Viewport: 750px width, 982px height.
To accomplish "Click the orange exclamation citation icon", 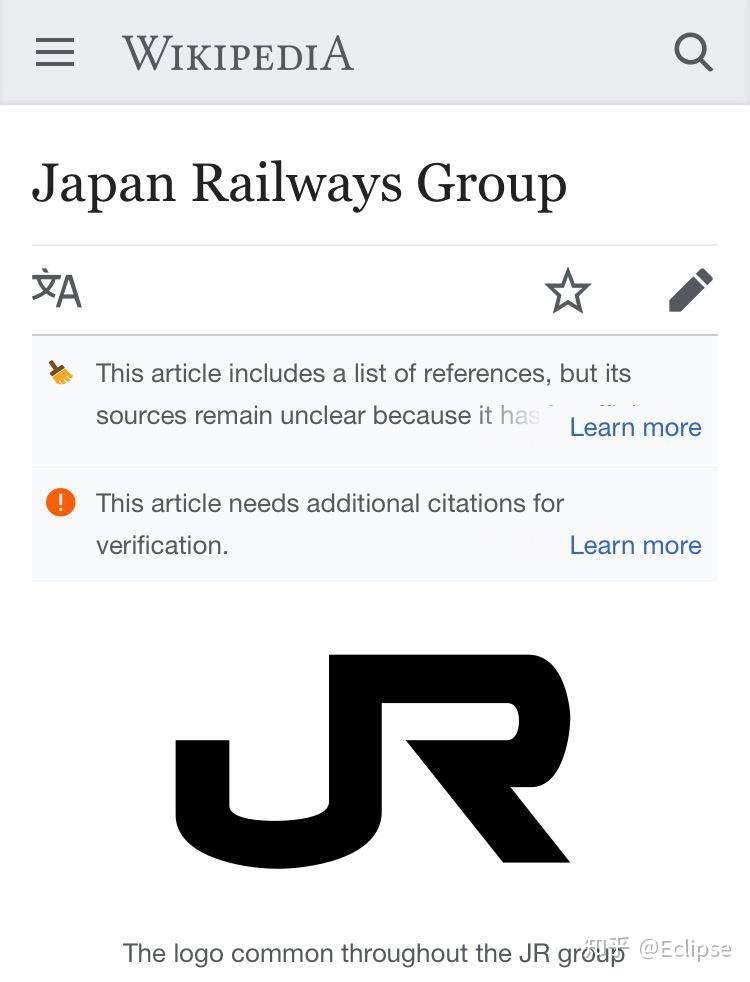I will pyautogui.click(x=60, y=503).
